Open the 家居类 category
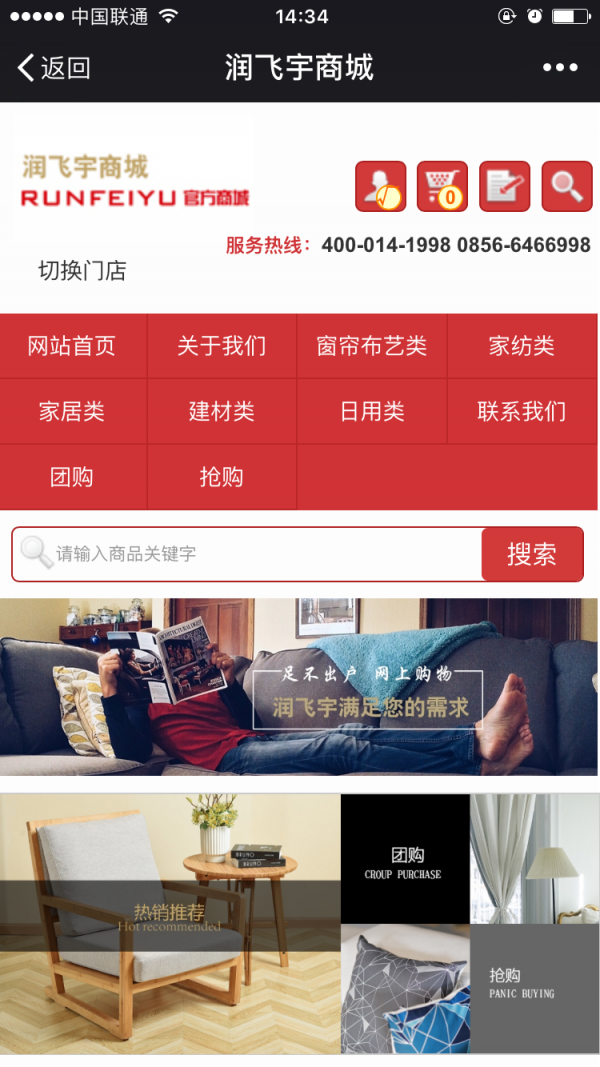Image resolution: width=600 pixels, height=1067 pixels. click(72, 411)
